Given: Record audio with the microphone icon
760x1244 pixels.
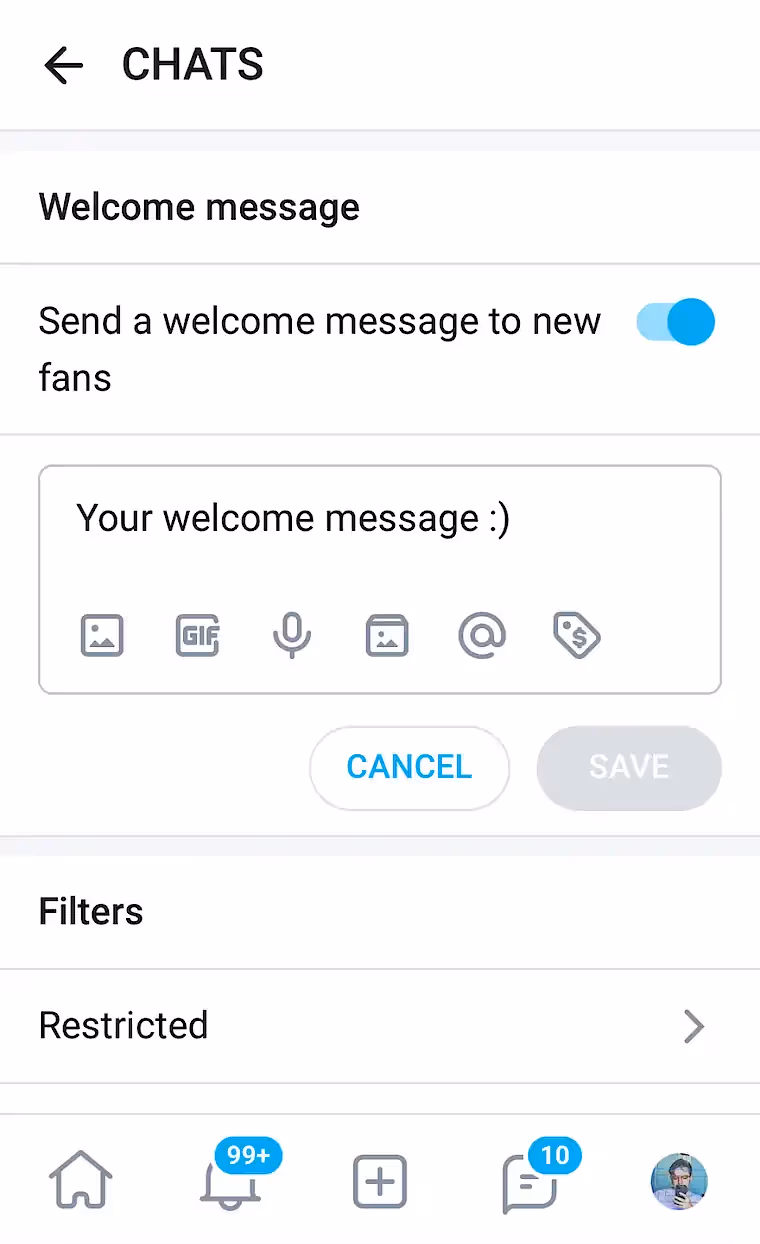Looking at the screenshot, I should tap(291, 635).
